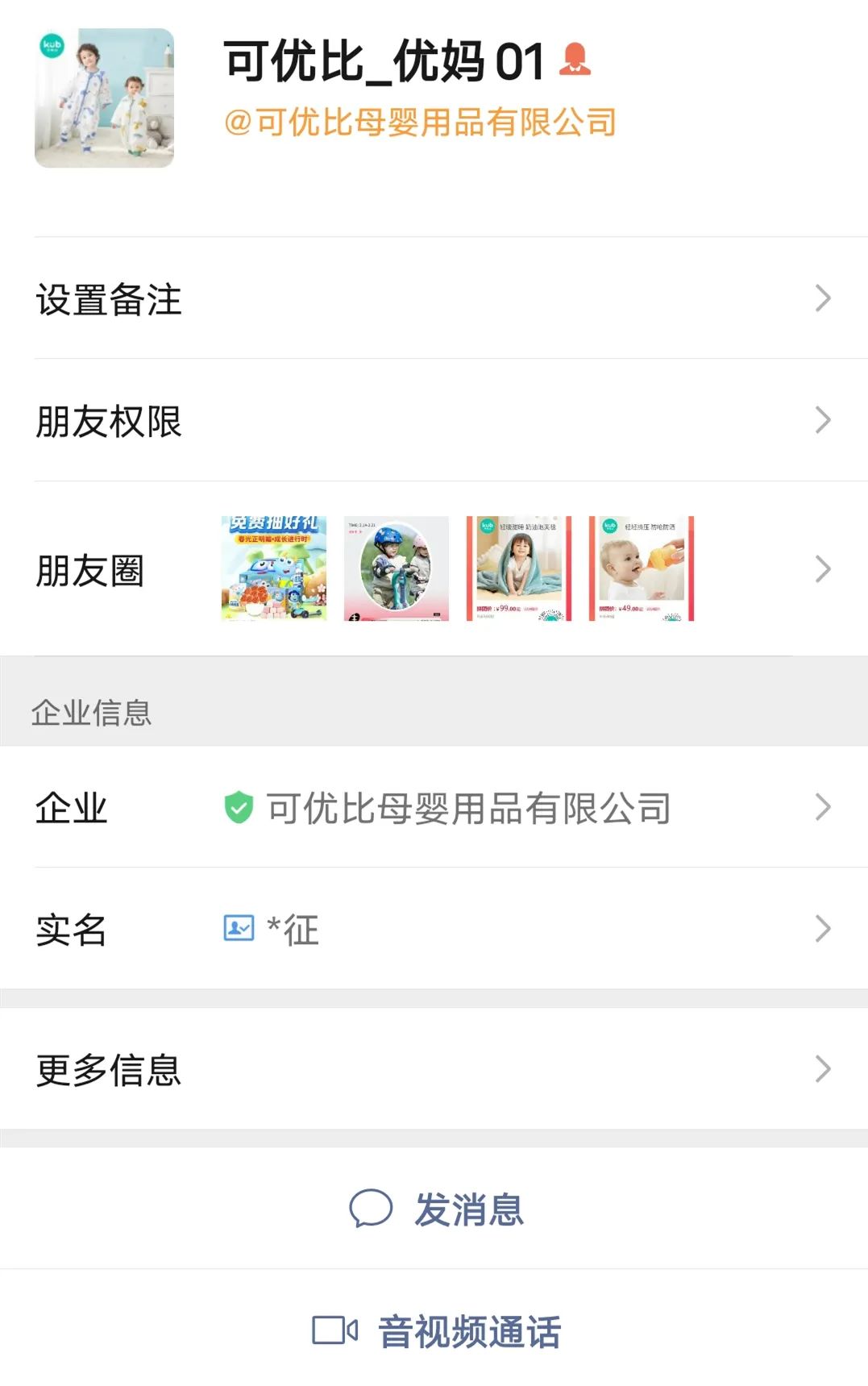868x1386 pixels.
Task: Start a call via 音视频通话
Action: [x=435, y=1331]
